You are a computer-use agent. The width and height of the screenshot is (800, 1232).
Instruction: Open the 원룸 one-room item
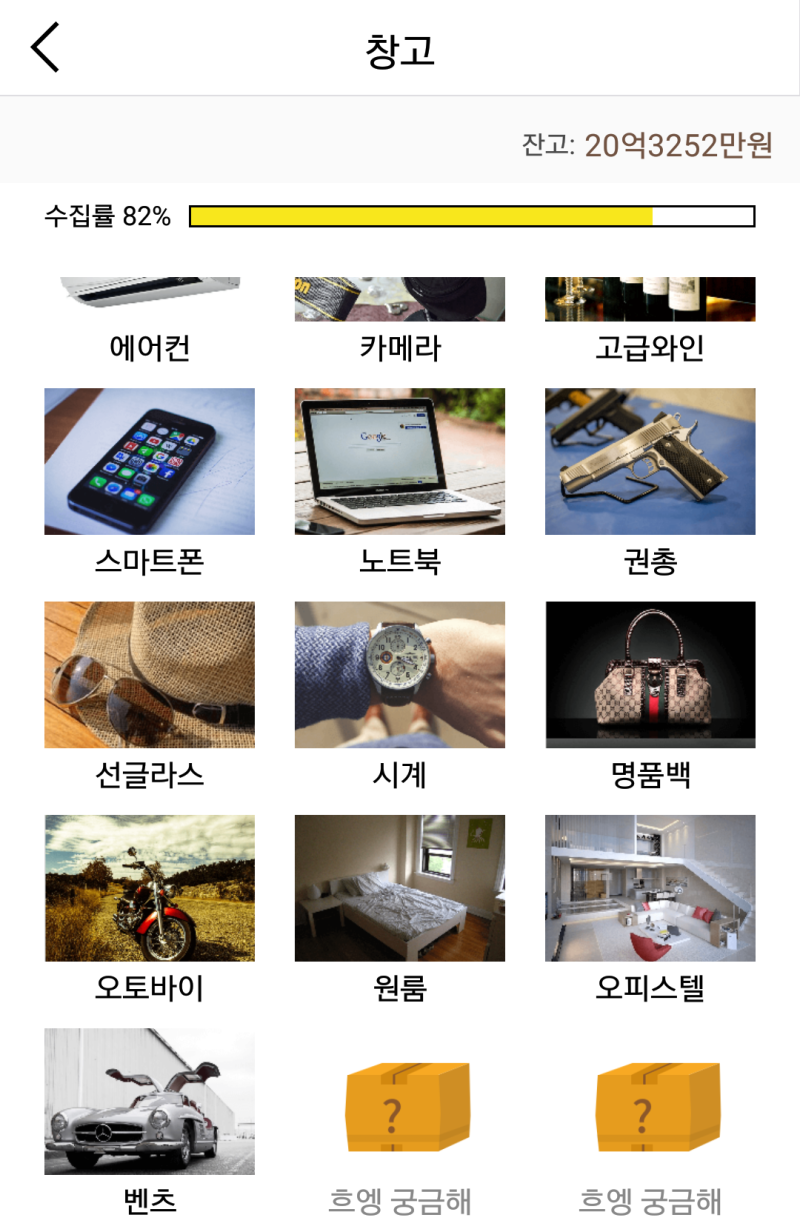pyautogui.click(x=400, y=886)
